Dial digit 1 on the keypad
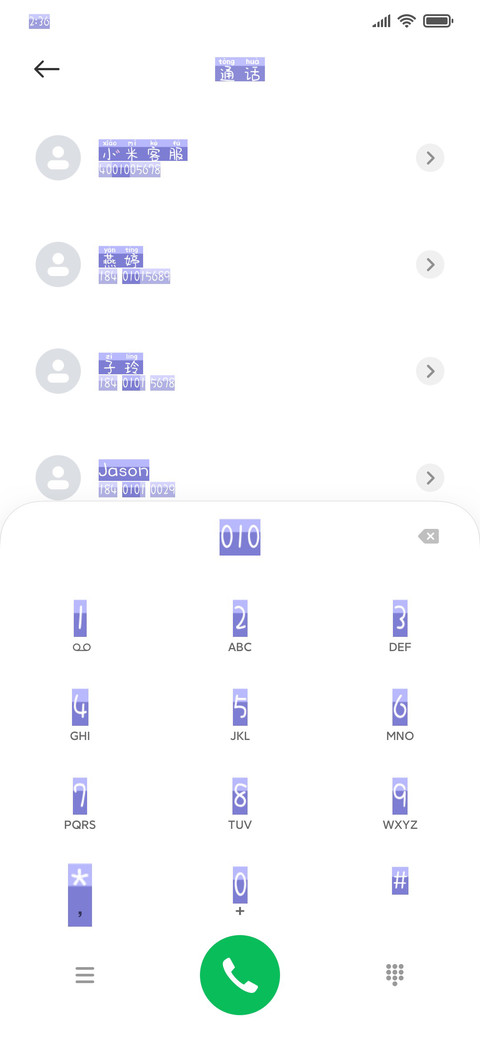The width and height of the screenshot is (480, 1040). [80, 627]
